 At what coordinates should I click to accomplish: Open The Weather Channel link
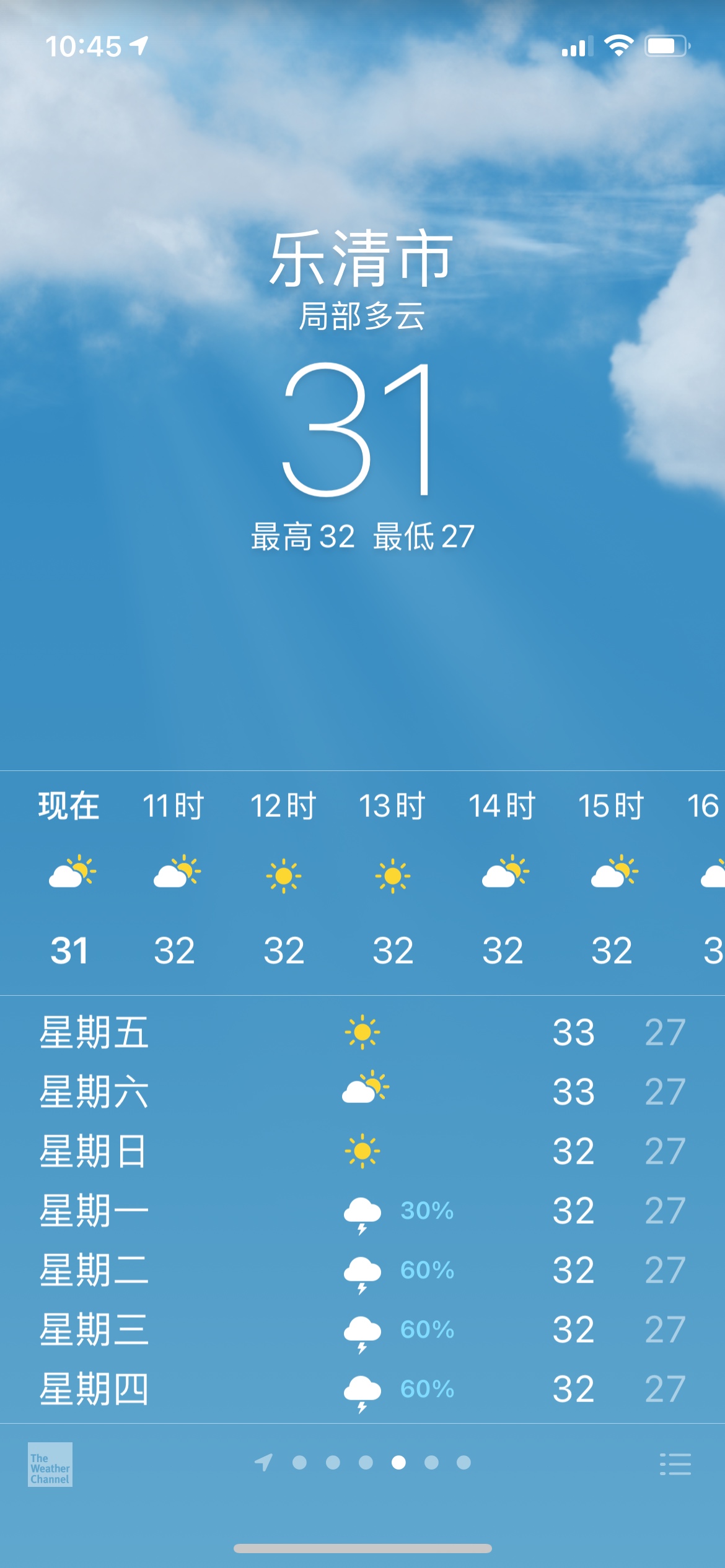[x=50, y=1465]
